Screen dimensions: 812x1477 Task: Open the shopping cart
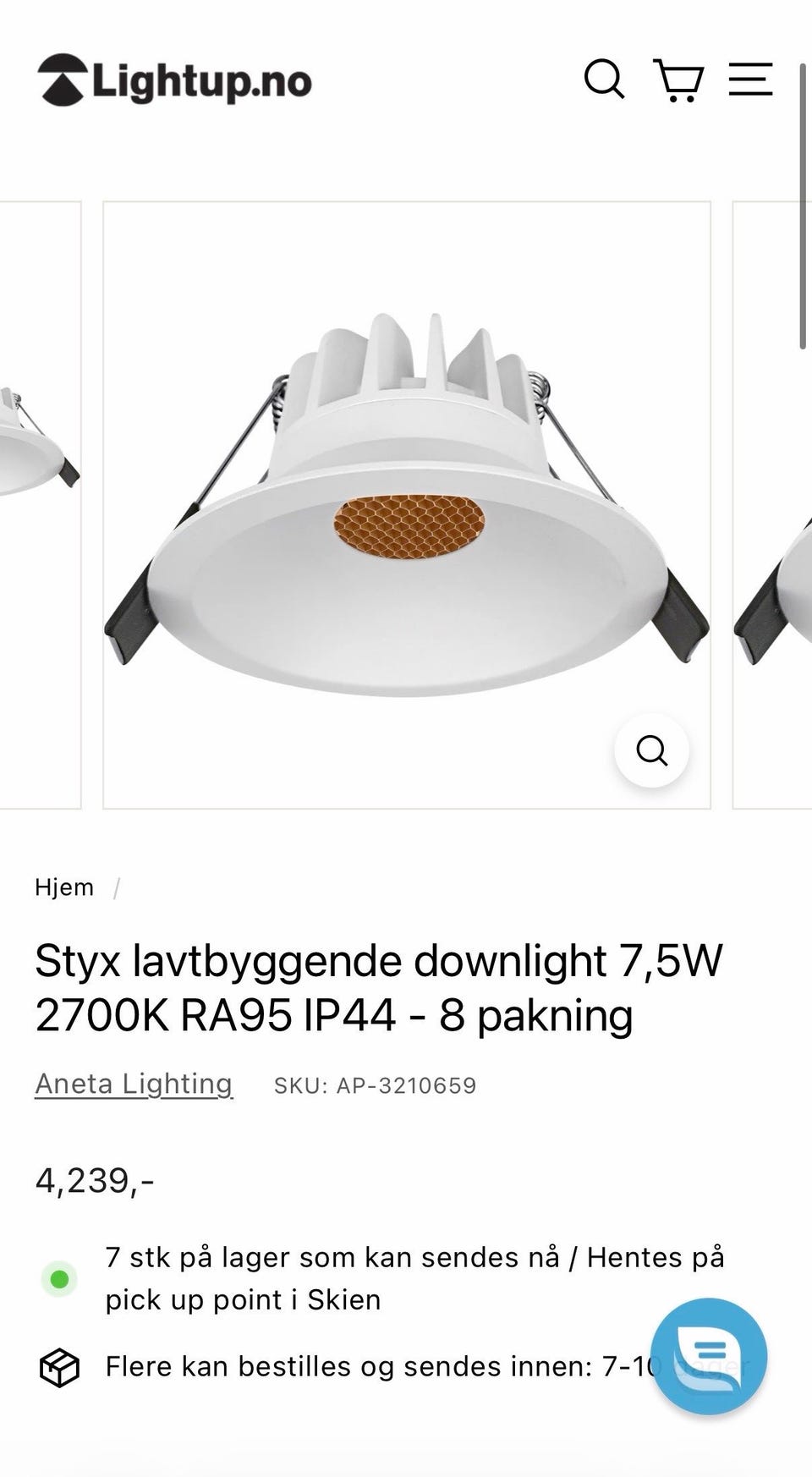point(678,80)
